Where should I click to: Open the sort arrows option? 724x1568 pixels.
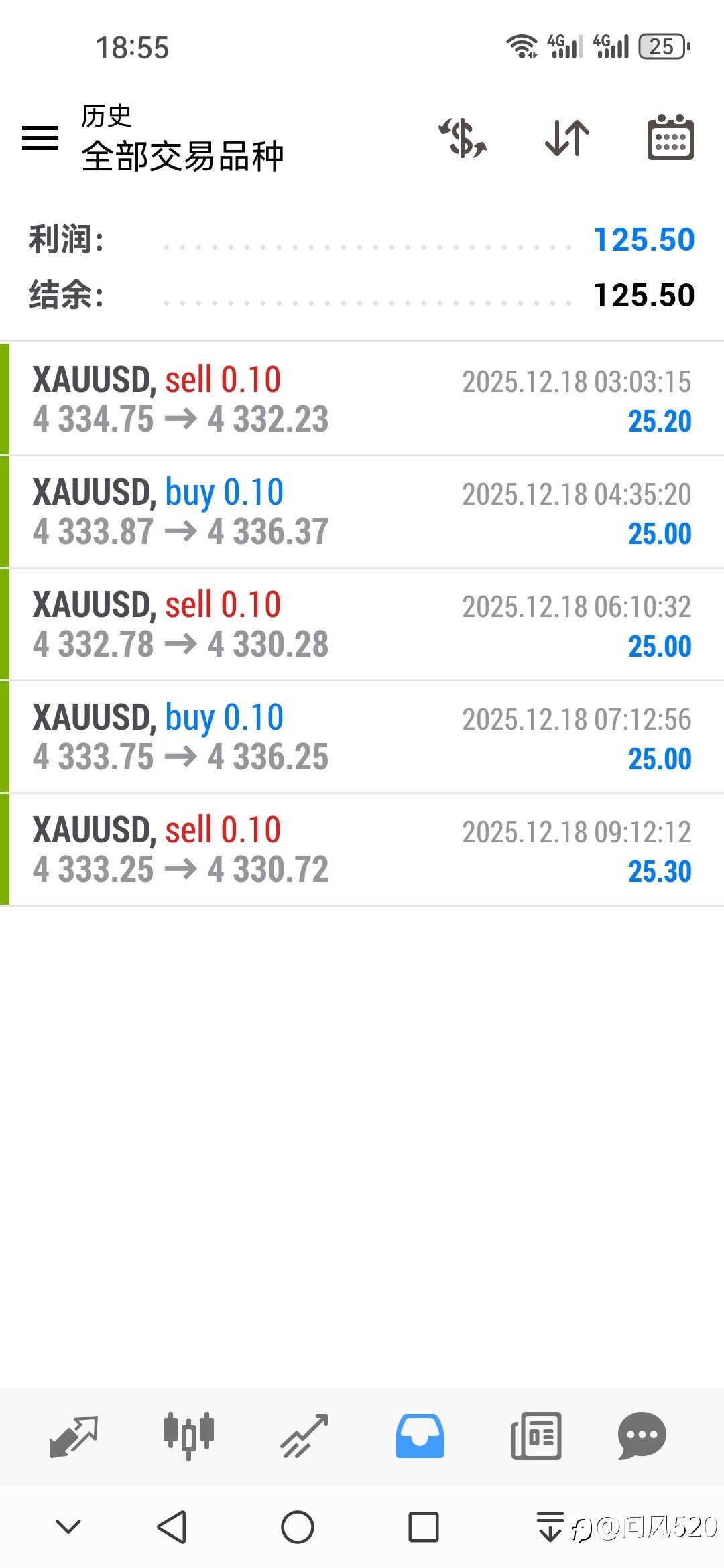point(567,138)
